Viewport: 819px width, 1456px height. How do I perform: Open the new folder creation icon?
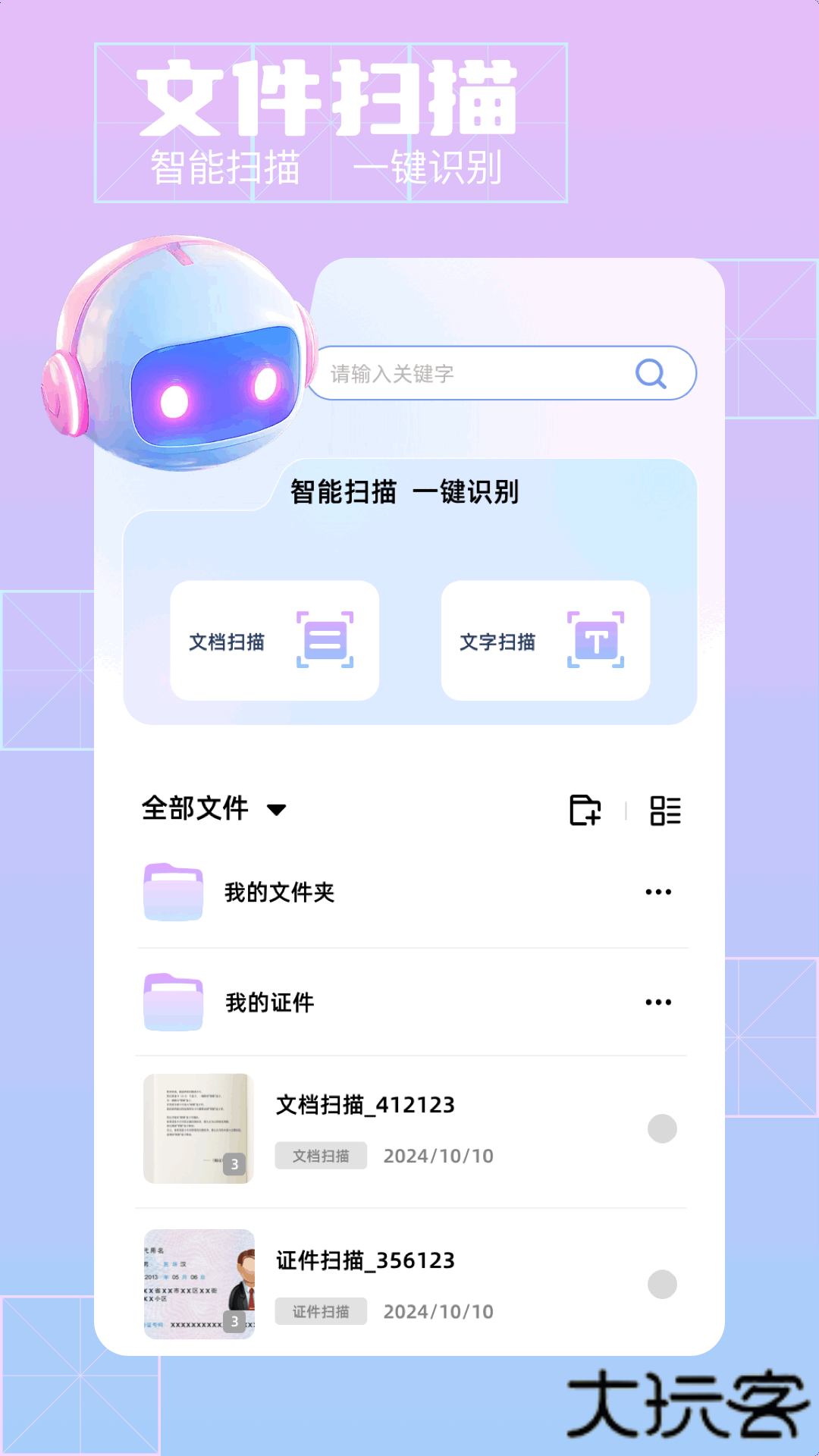585,811
